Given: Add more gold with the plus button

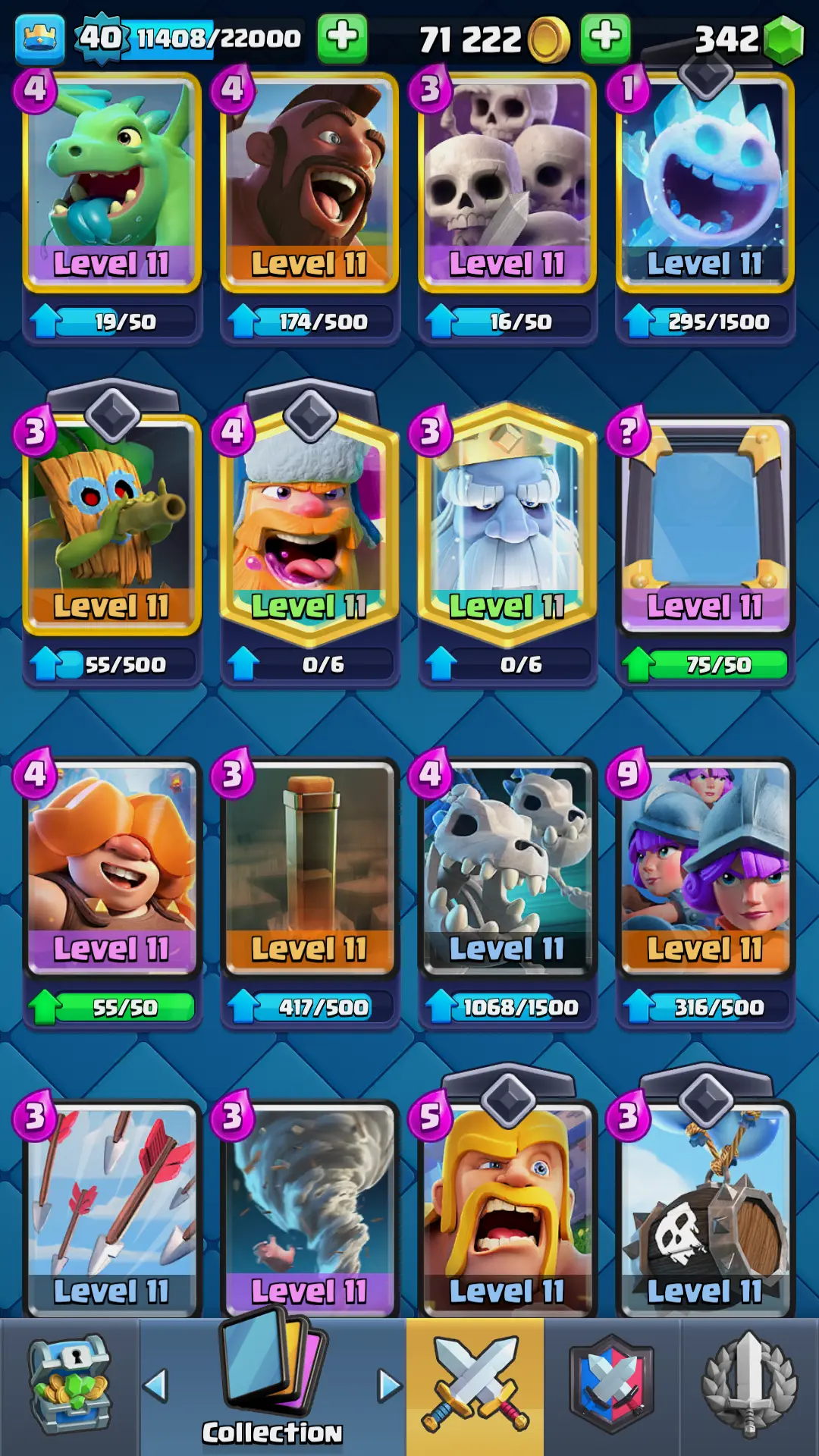Looking at the screenshot, I should [605, 36].
